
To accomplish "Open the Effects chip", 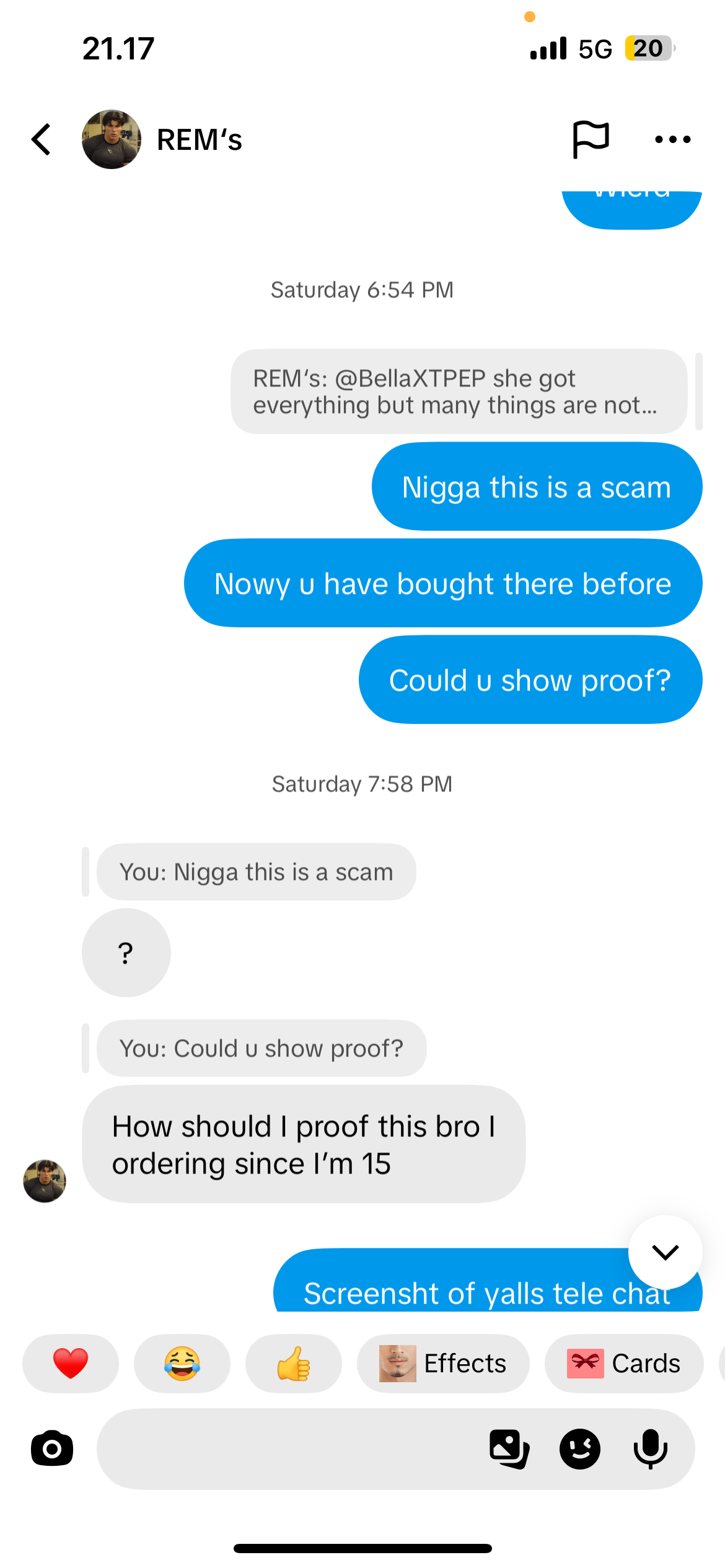I will coord(443,1364).
